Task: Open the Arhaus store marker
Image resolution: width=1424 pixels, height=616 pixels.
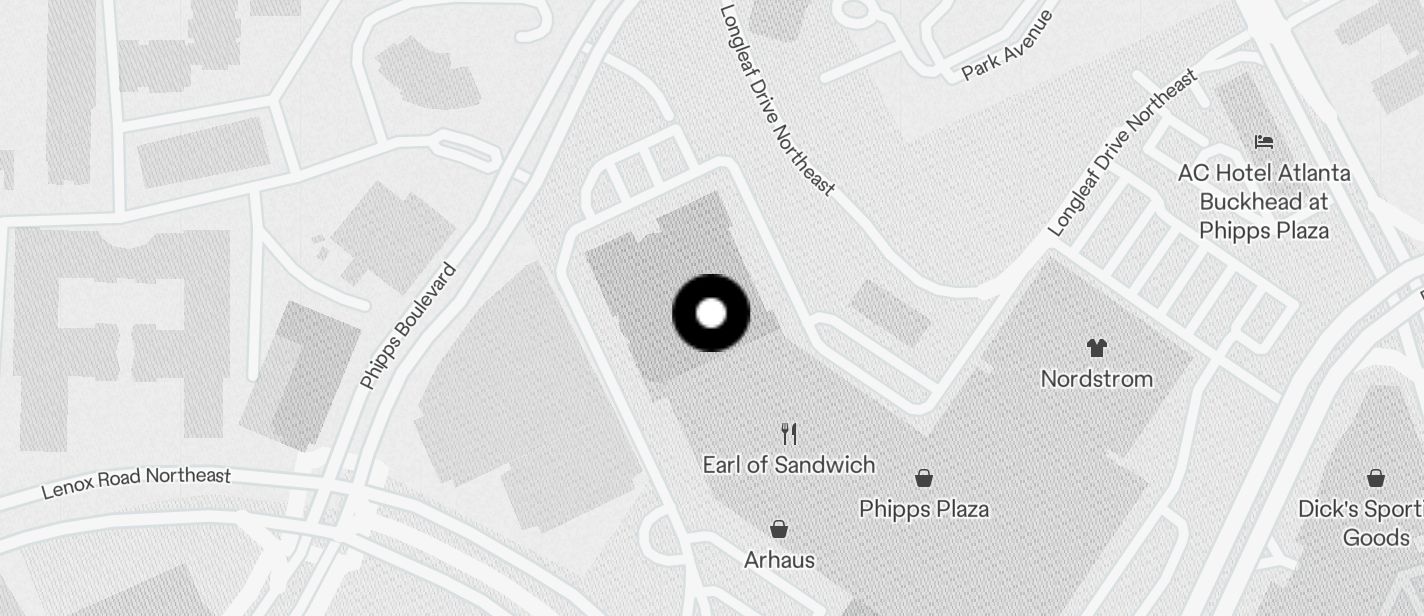Action: click(779, 529)
